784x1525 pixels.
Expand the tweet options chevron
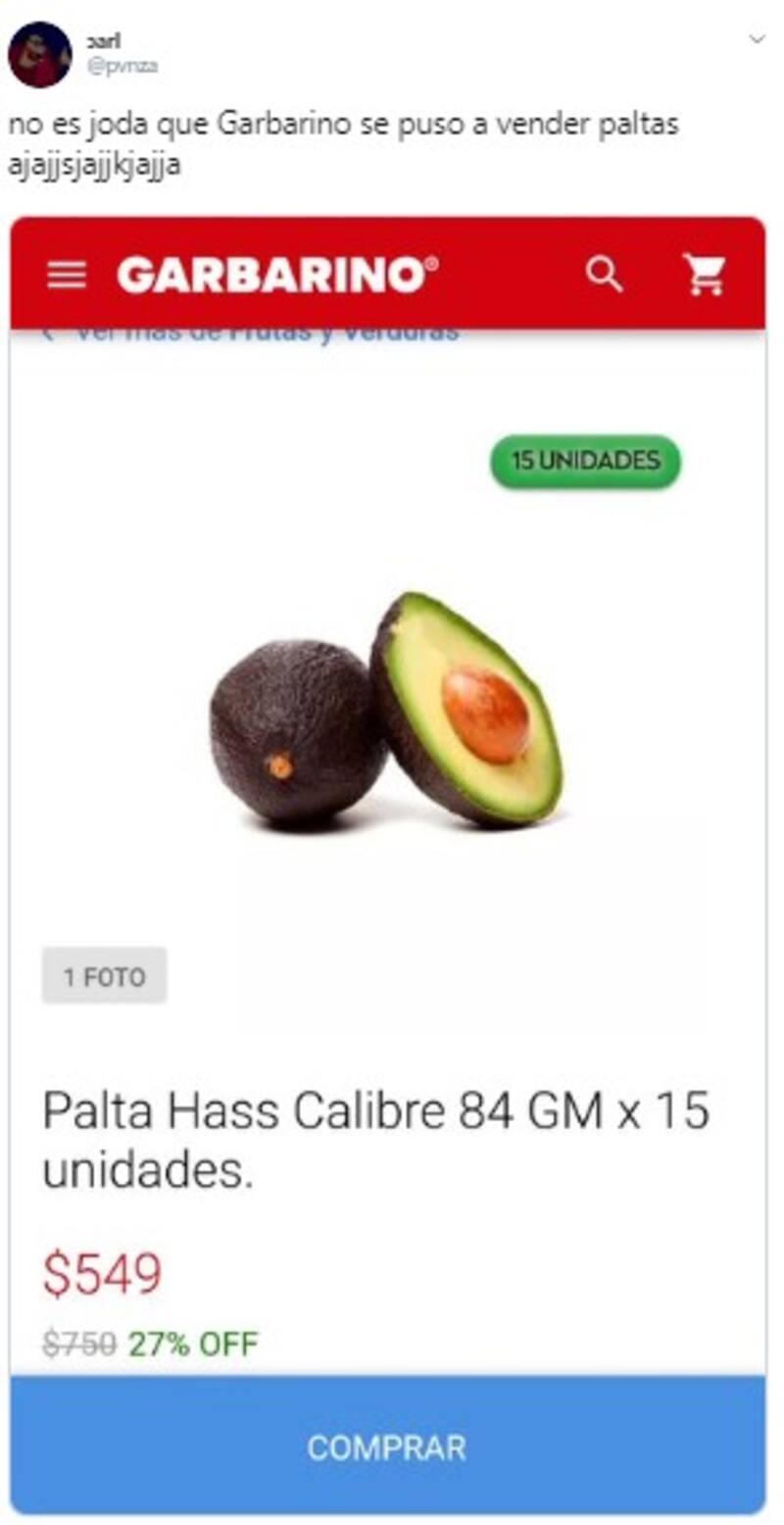coord(757,39)
